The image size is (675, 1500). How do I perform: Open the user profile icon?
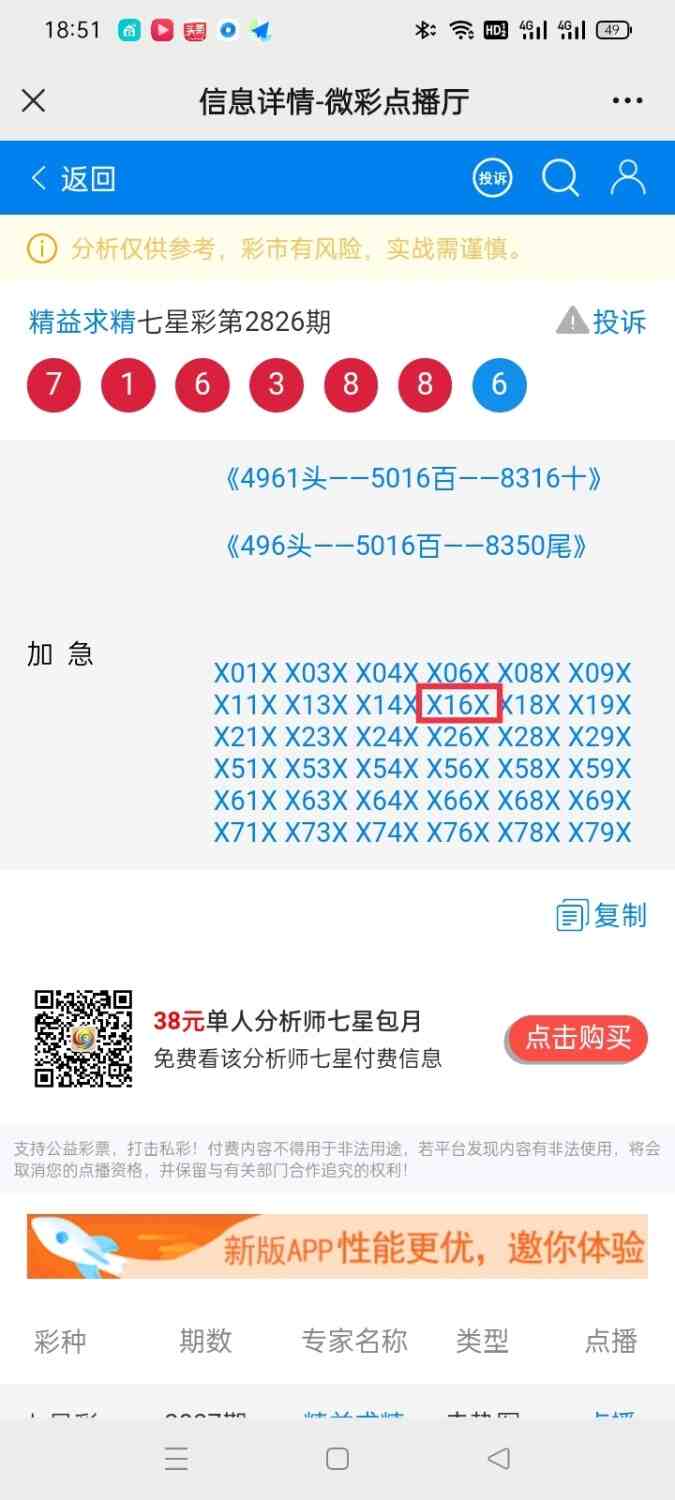[x=628, y=179]
